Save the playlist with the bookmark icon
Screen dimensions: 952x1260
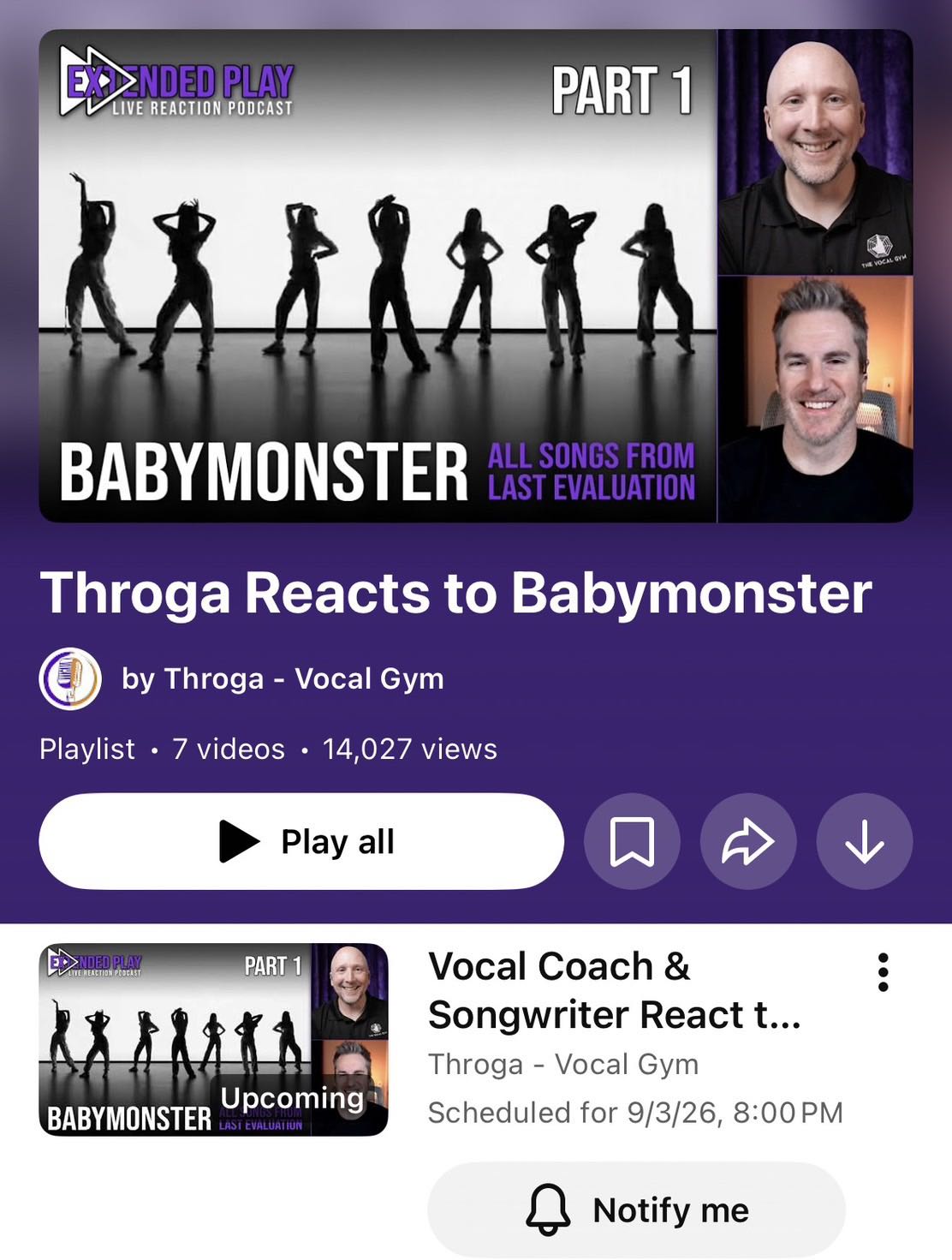point(632,841)
